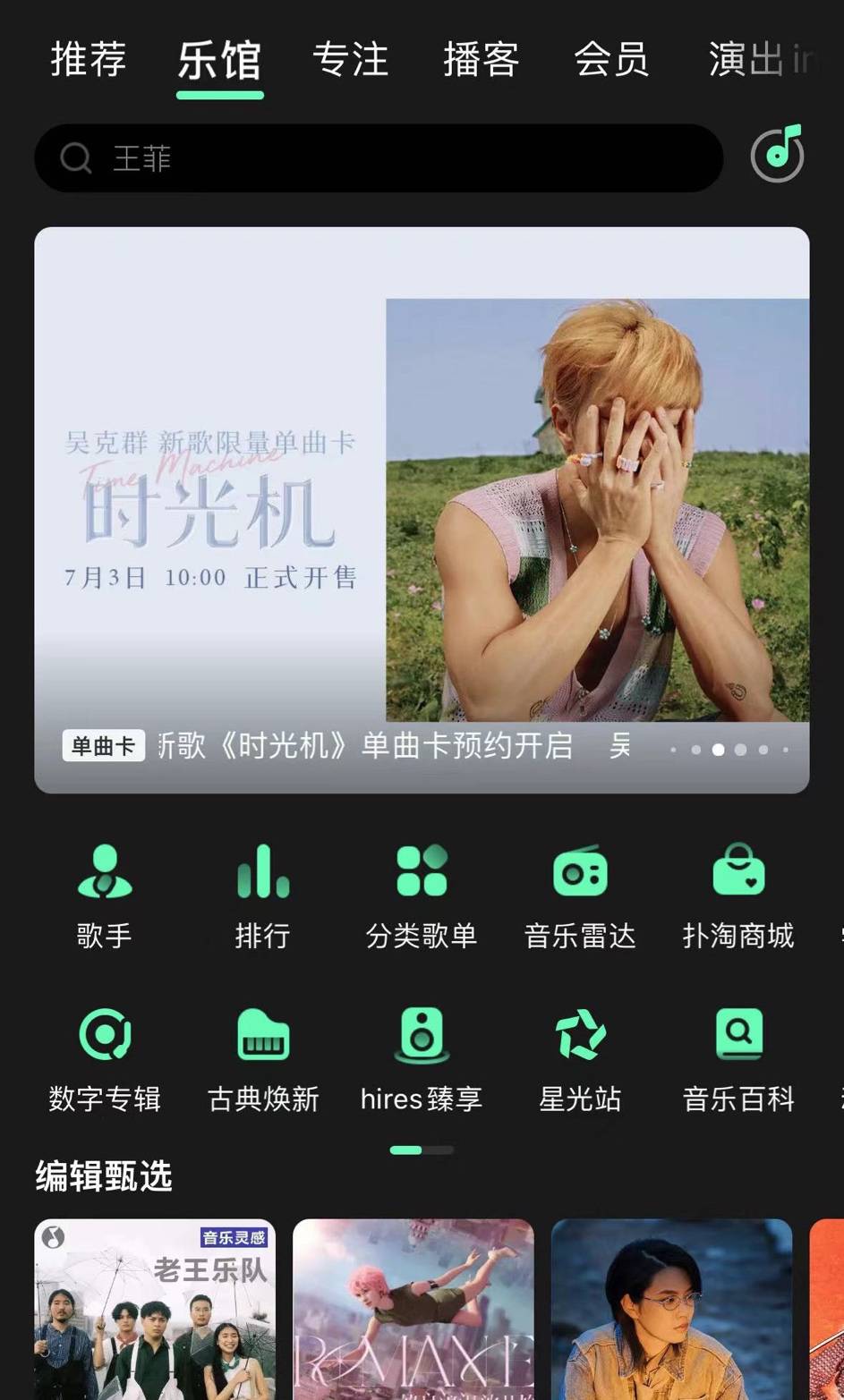844x1400 pixels.
Task: Open the 时光机 单曲卡 banner
Action: point(422,509)
